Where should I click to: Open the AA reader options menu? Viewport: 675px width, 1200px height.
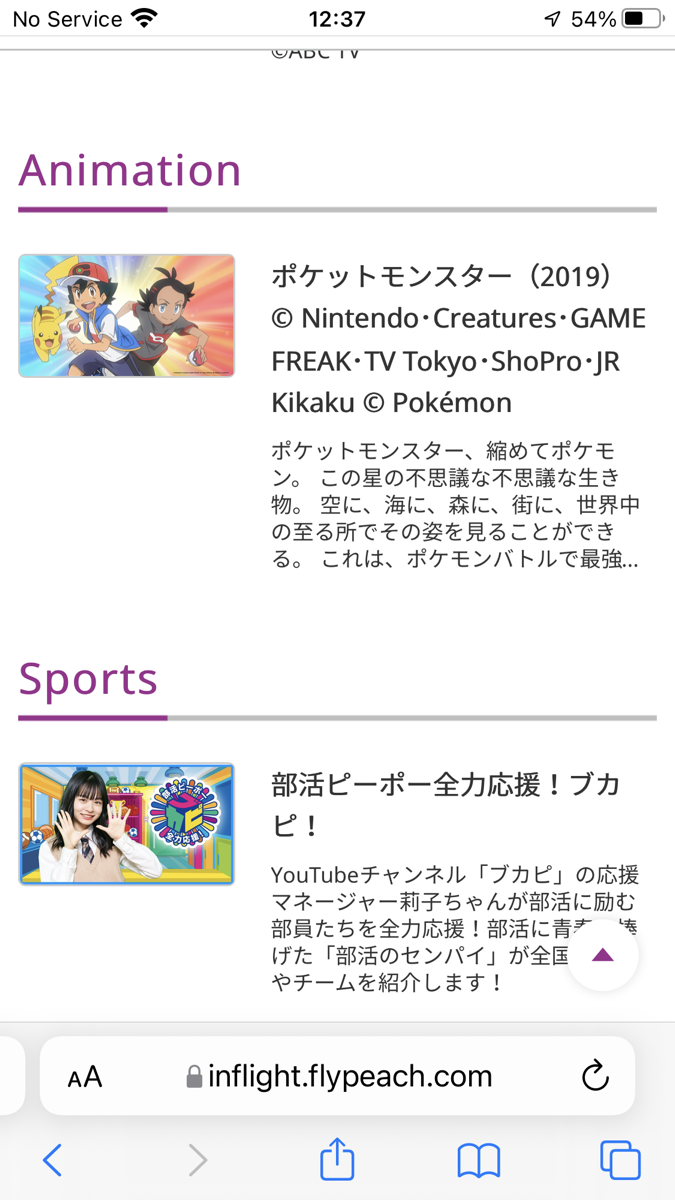point(85,1077)
